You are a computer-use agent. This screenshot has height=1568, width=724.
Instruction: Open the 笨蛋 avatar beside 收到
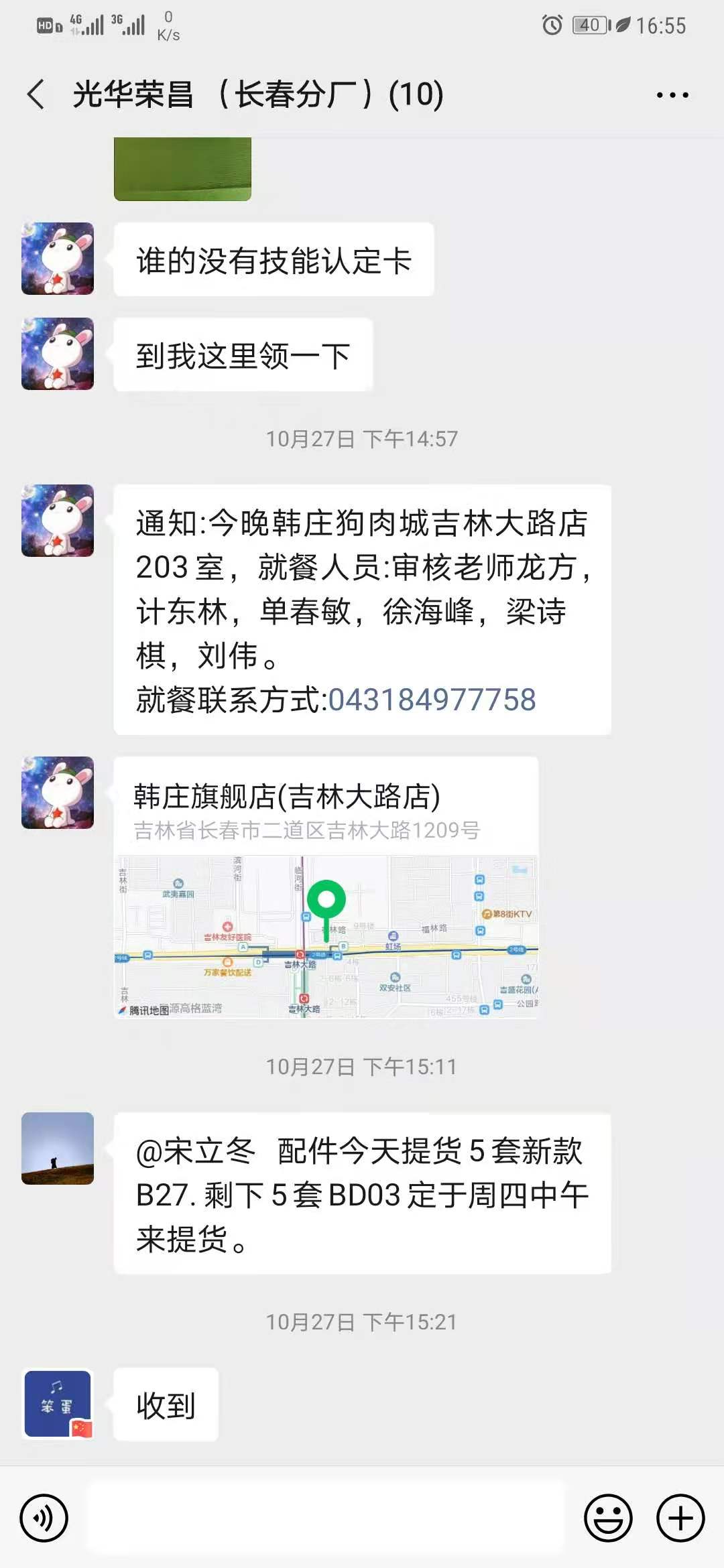[x=58, y=1404]
